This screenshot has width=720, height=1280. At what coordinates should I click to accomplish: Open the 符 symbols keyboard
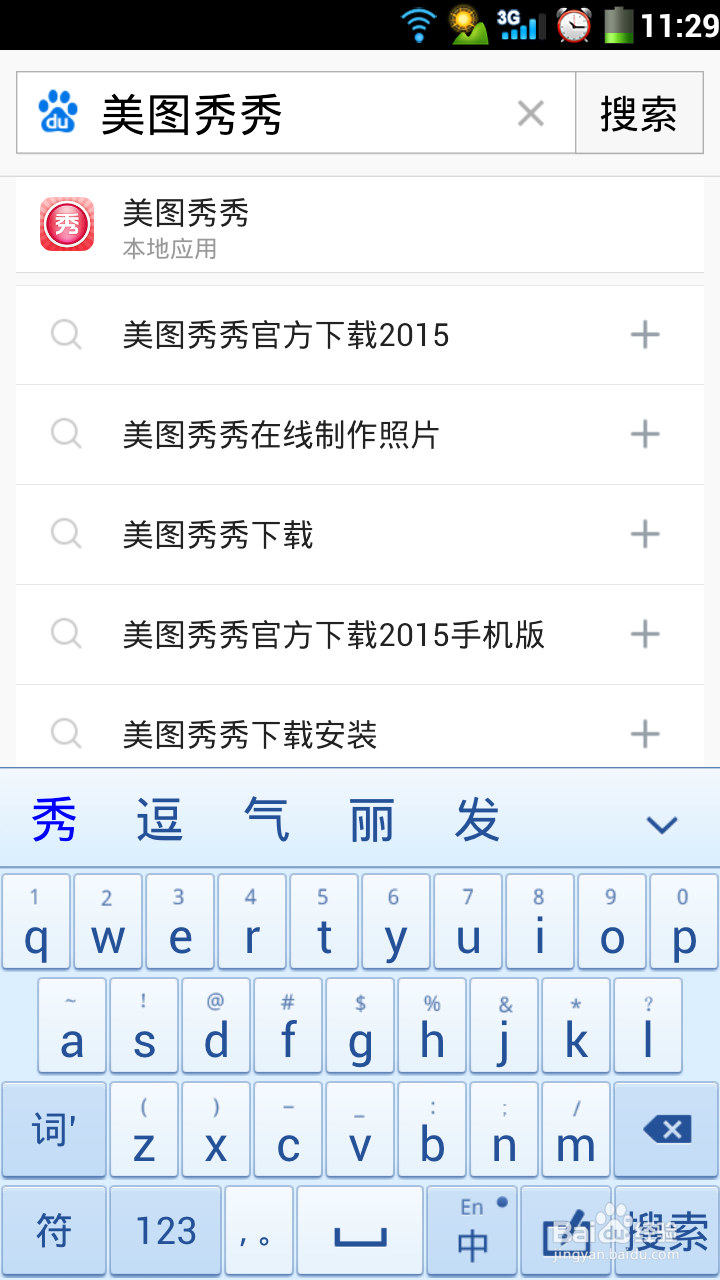54,1232
